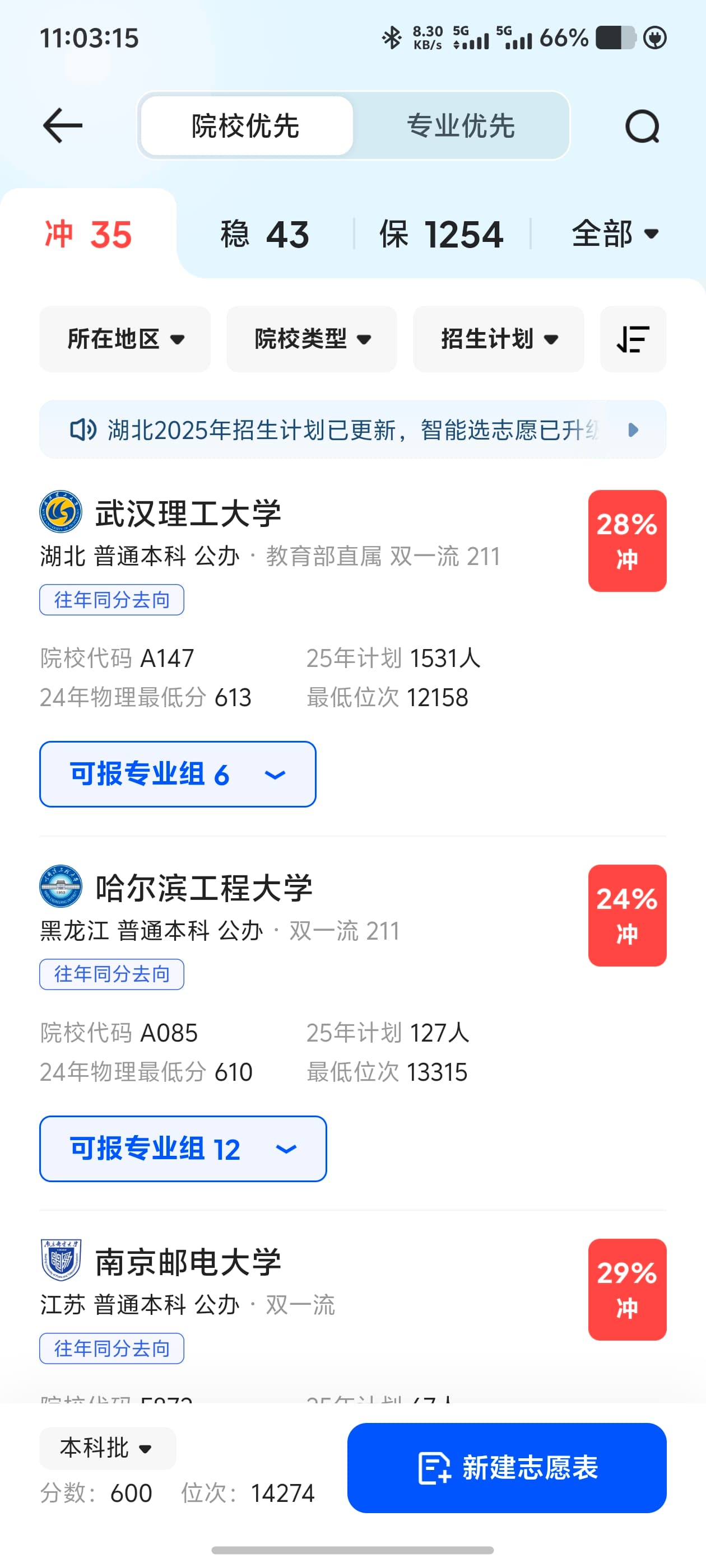The height and width of the screenshot is (1568, 706).
Task: Switch to 稳 43 tab
Action: 265,234
